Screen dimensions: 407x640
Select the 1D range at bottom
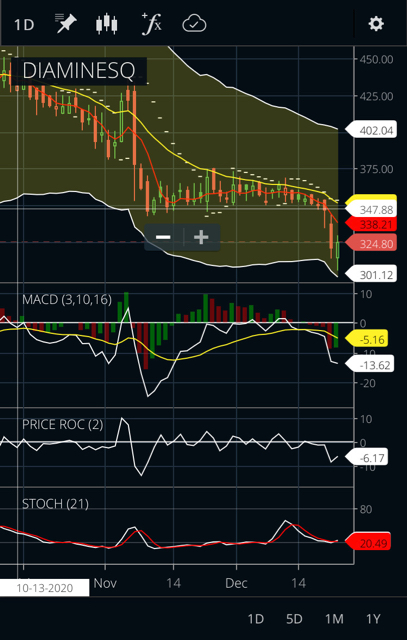point(256,619)
